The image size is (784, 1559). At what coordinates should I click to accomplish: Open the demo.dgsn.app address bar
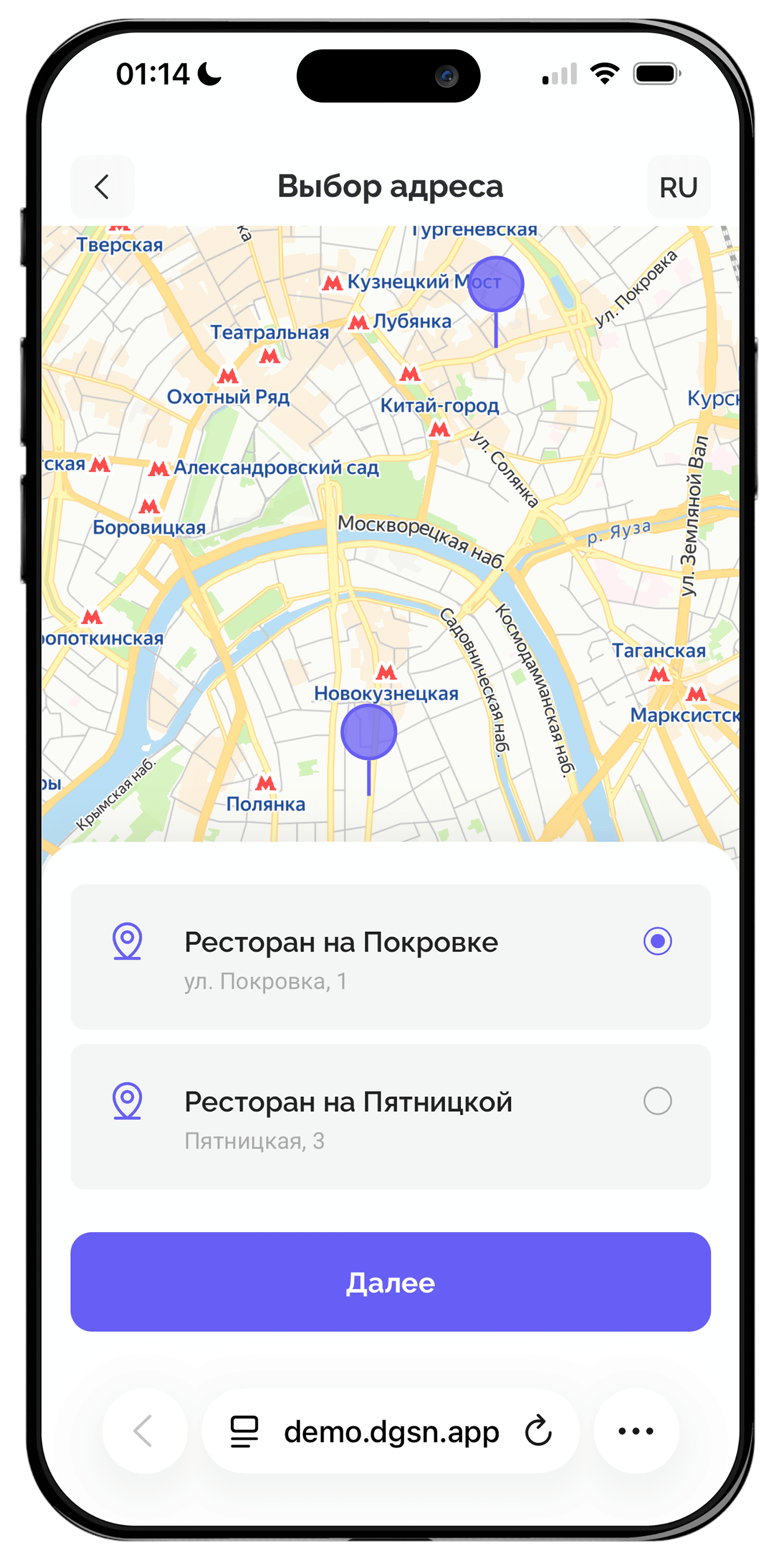pyautogui.click(x=391, y=1432)
